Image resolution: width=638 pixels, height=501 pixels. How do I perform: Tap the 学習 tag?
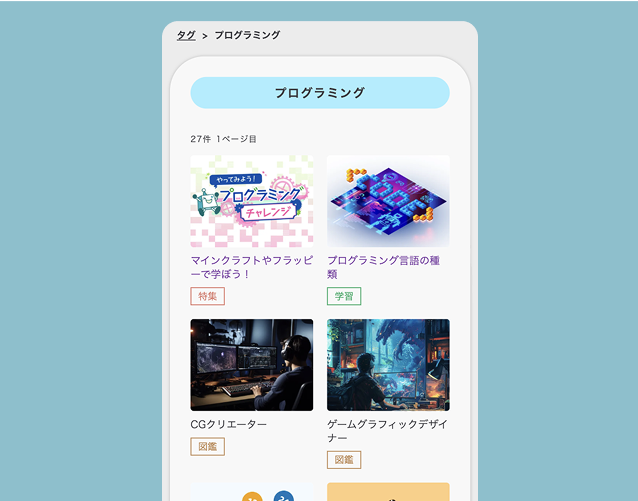343,296
